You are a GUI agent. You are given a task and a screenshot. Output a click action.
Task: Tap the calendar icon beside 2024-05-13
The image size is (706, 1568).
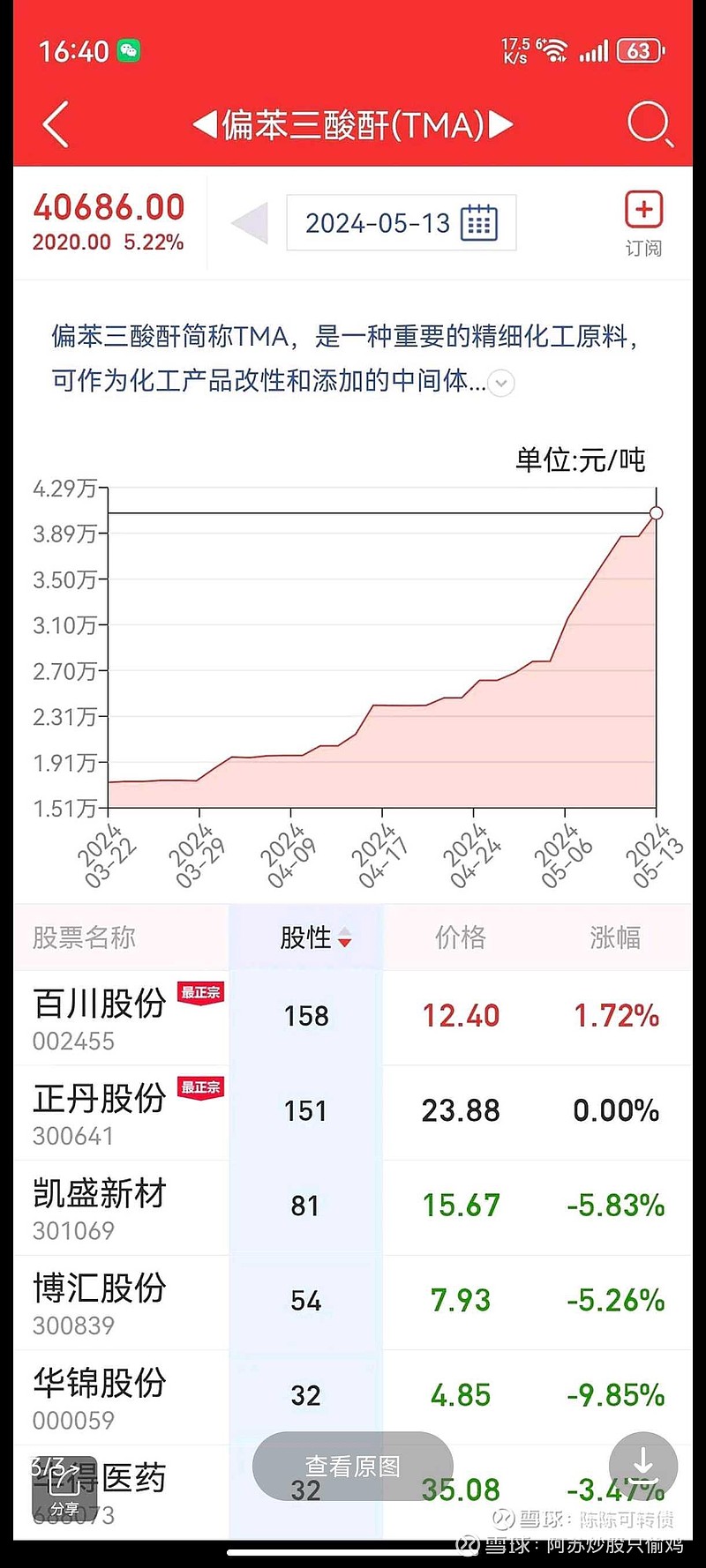pos(477,222)
